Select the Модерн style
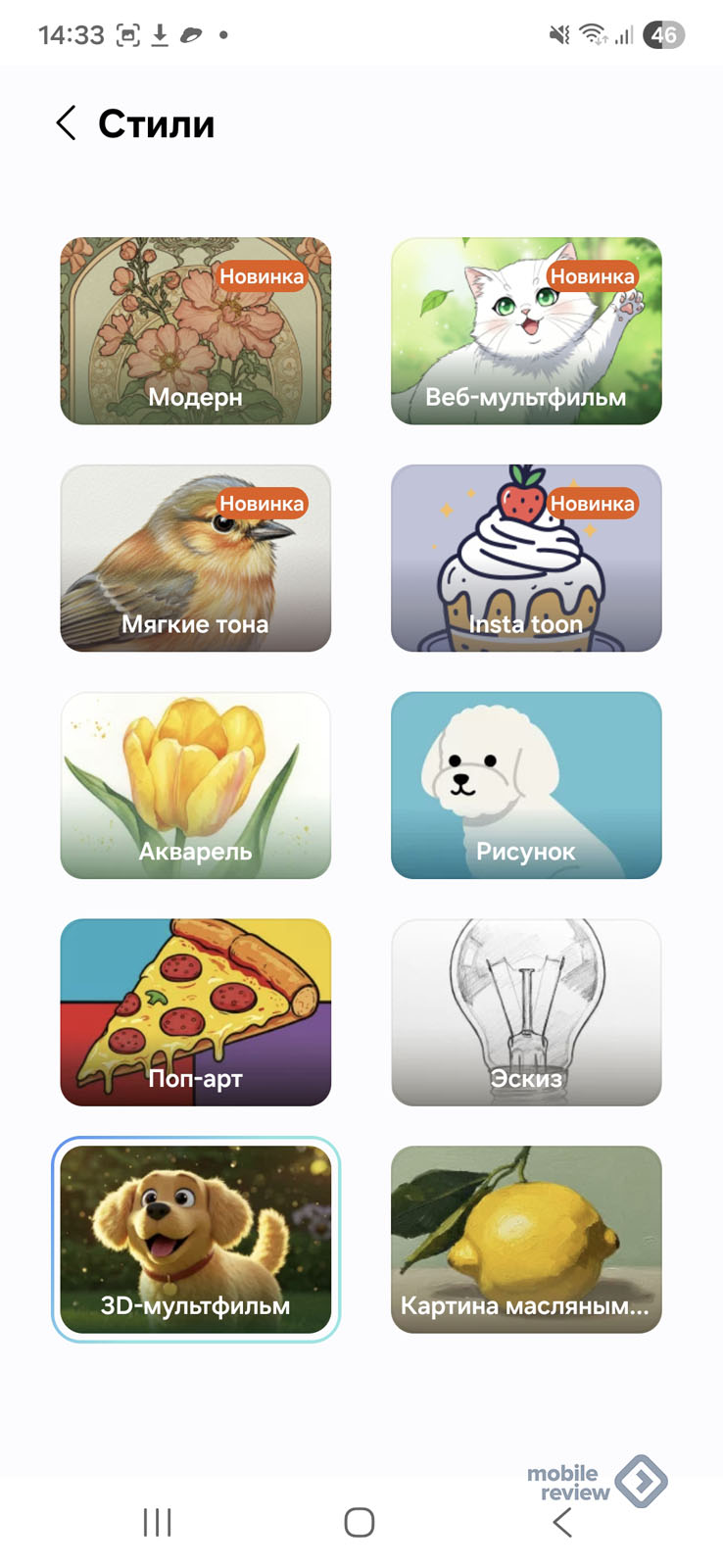 (196, 331)
